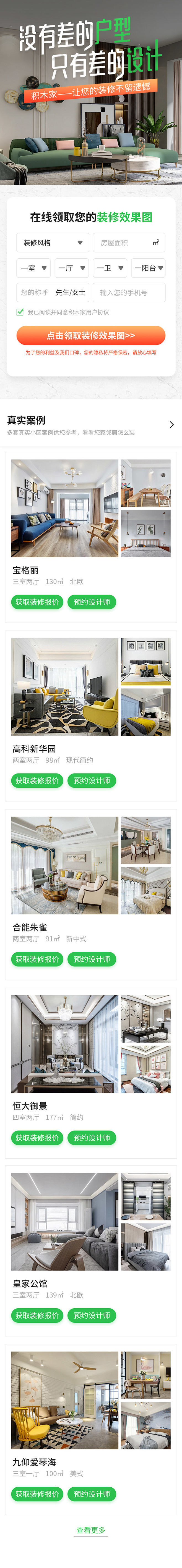Image resolution: width=182 pixels, height=1568 pixels.
Task: Get 获取装修报价 for 恒大御景
Action: [x=37, y=1137]
